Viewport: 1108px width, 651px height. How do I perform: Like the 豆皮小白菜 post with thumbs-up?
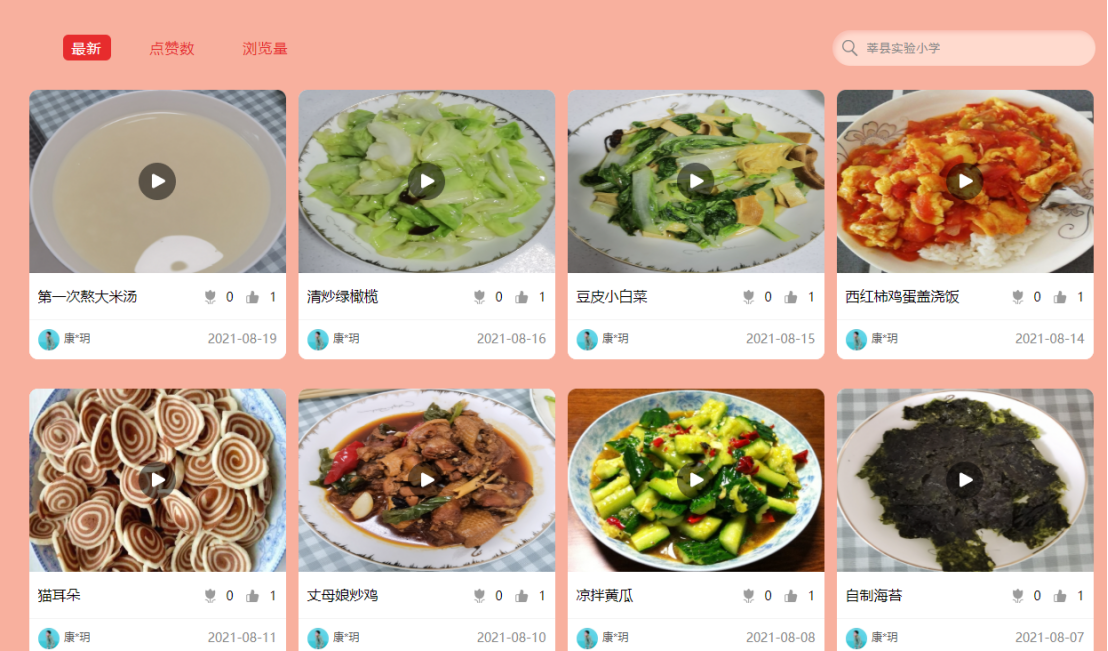pos(791,297)
